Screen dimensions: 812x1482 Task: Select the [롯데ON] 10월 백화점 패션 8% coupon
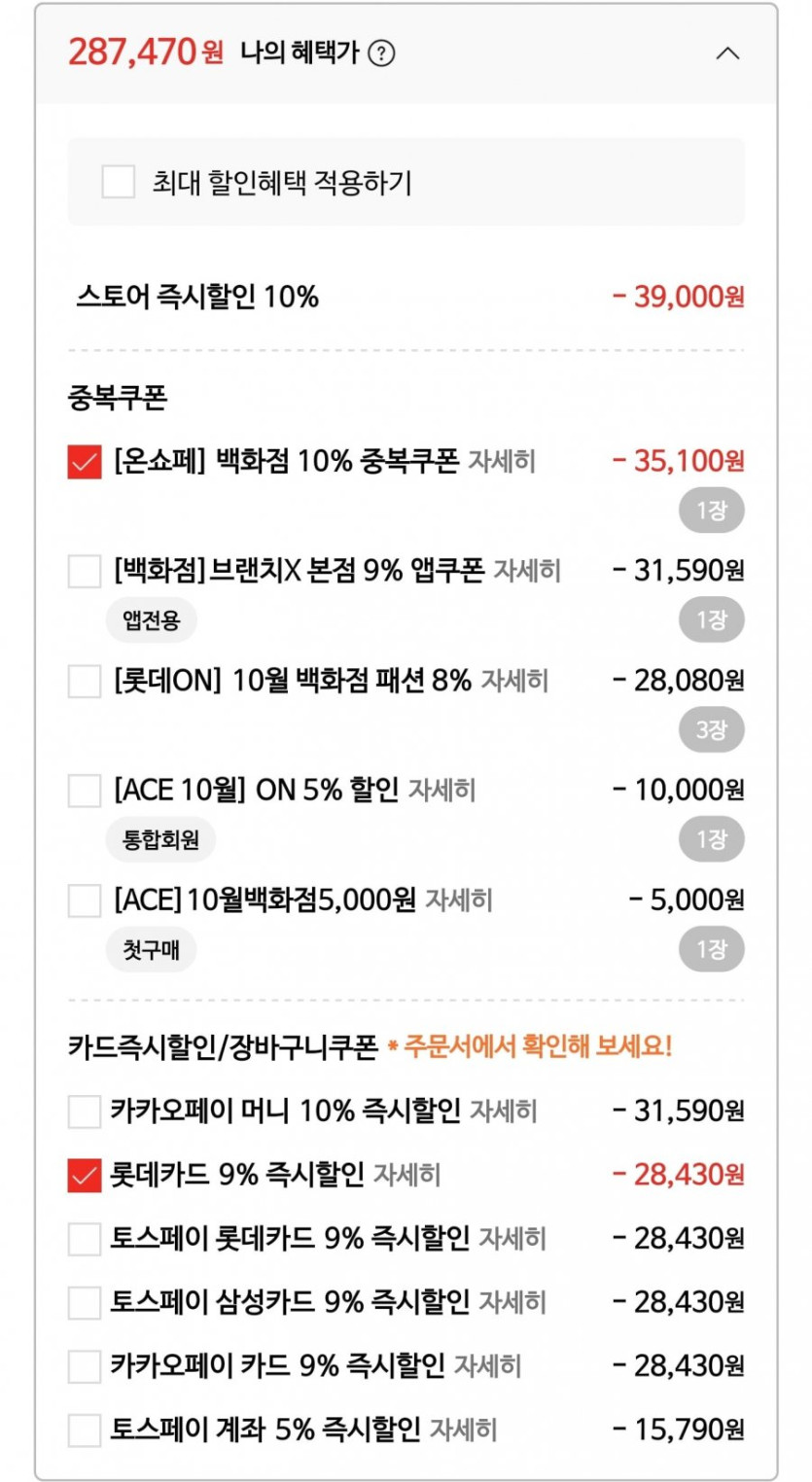85,681
